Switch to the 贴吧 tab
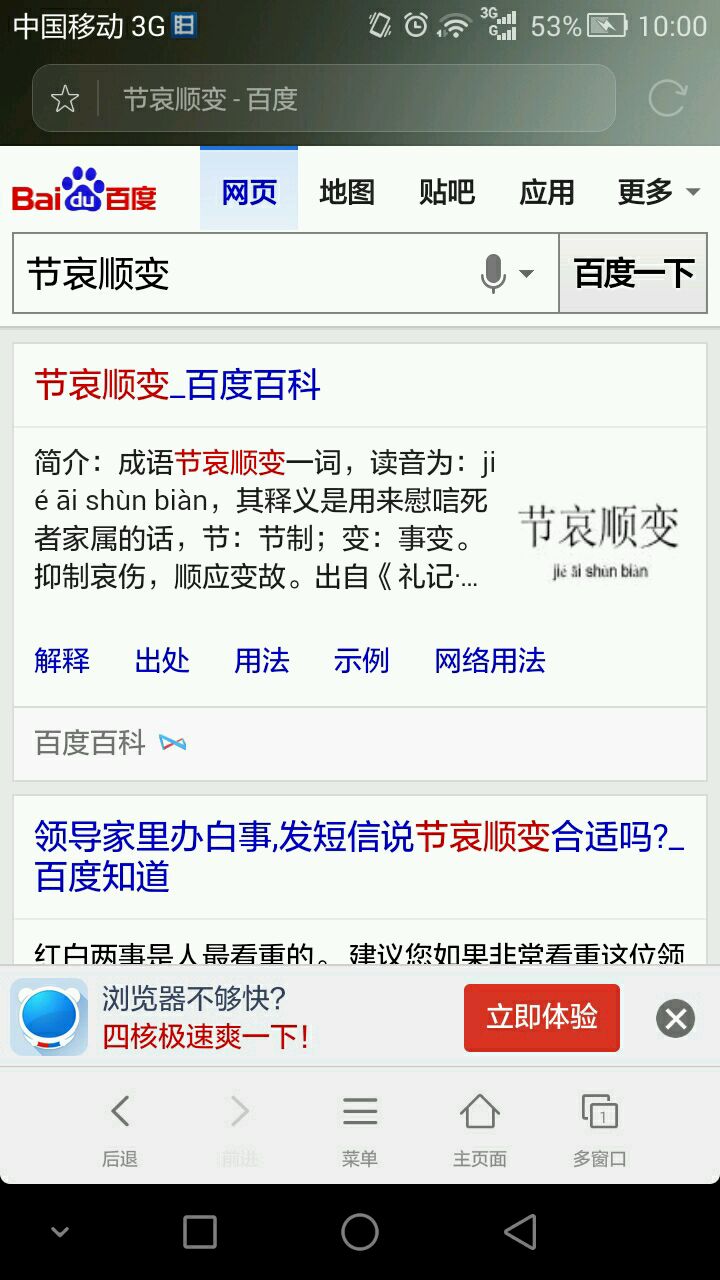The width and height of the screenshot is (720, 1280). pos(447,192)
